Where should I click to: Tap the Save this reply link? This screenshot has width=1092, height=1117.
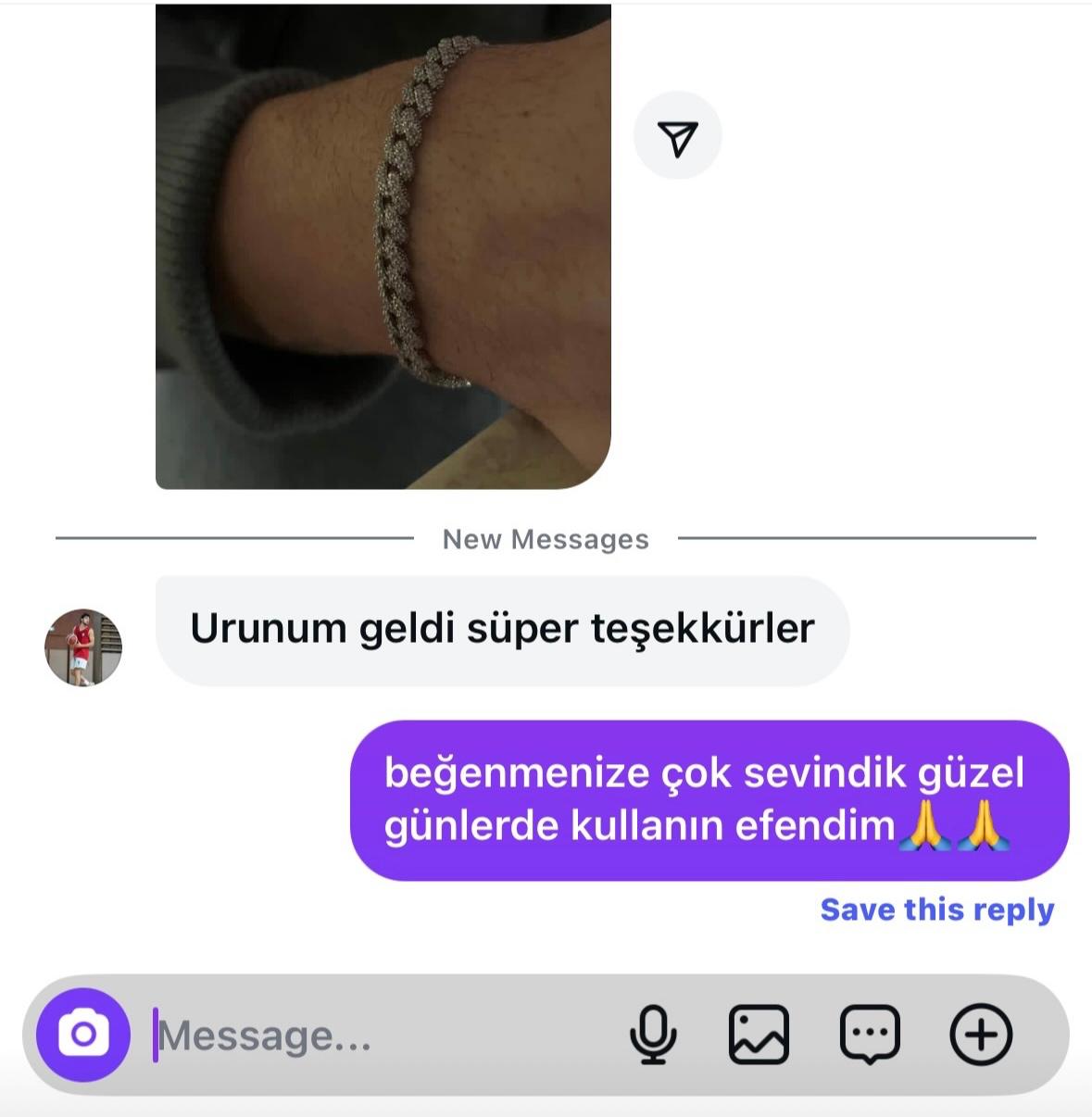tap(936, 910)
